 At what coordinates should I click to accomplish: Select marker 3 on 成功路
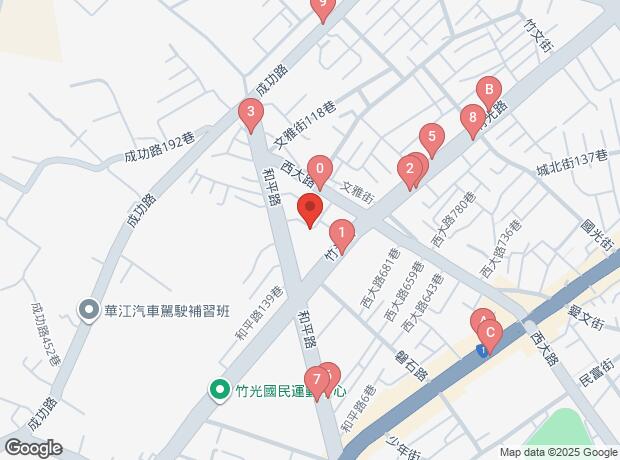pyautogui.click(x=250, y=113)
